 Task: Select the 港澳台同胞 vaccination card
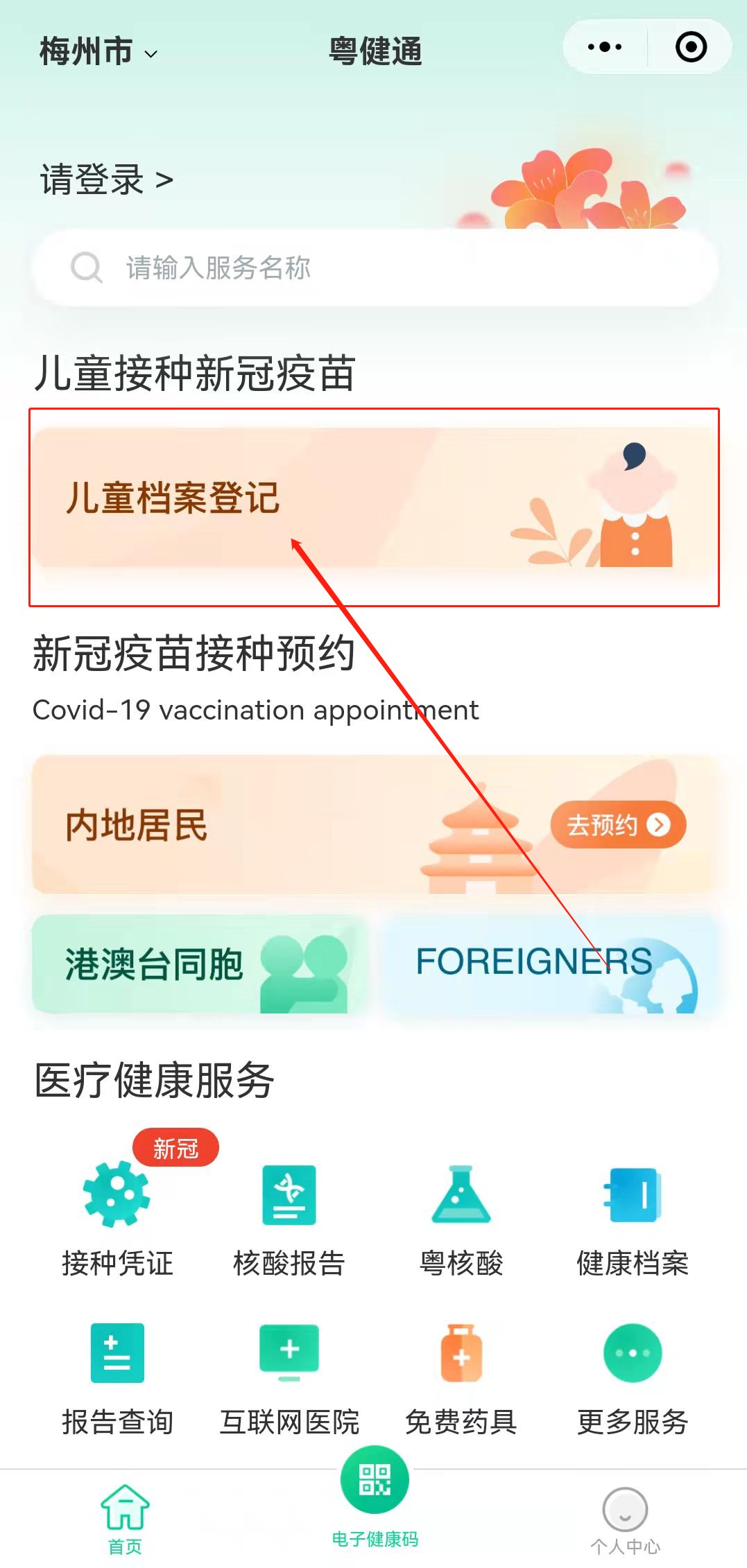(x=199, y=964)
